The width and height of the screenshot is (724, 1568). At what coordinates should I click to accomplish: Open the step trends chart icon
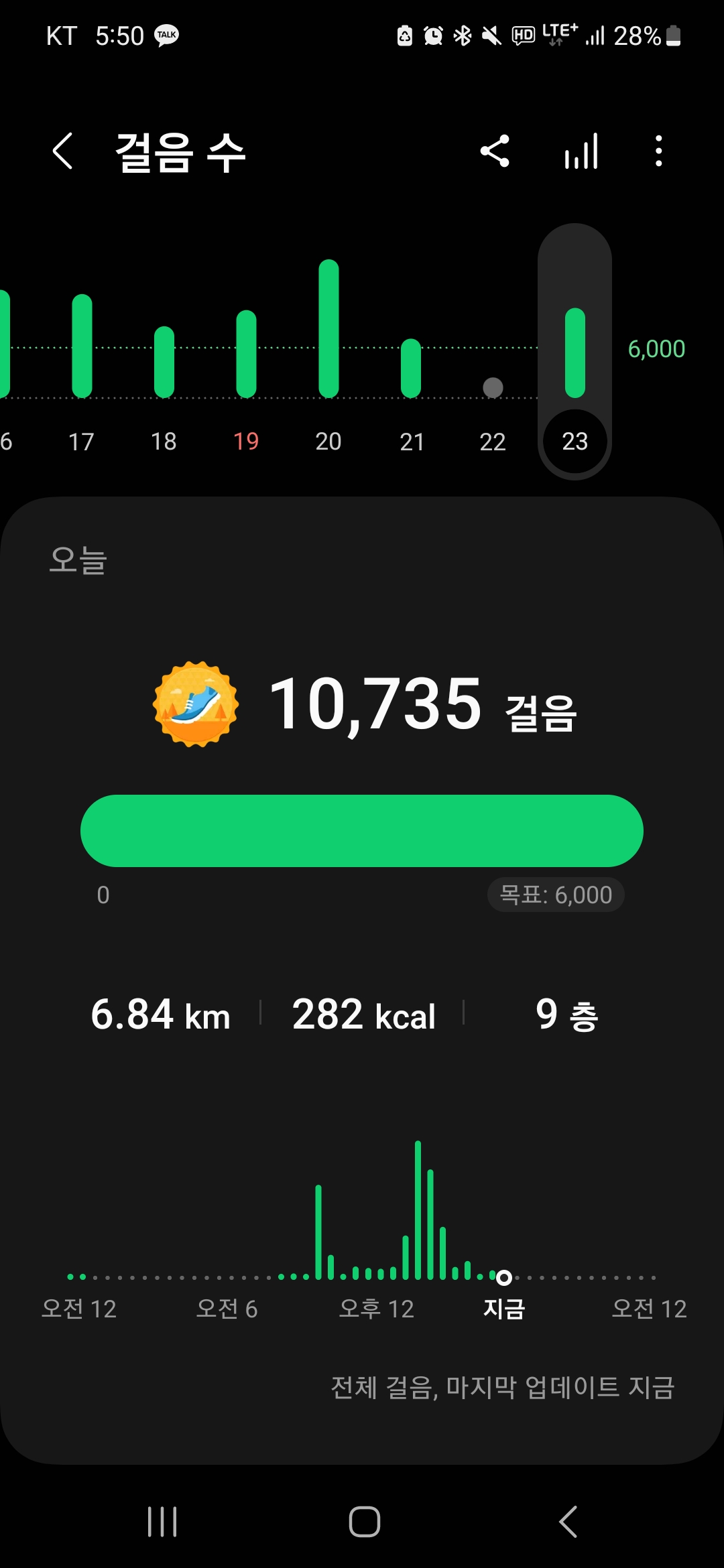click(581, 151)
